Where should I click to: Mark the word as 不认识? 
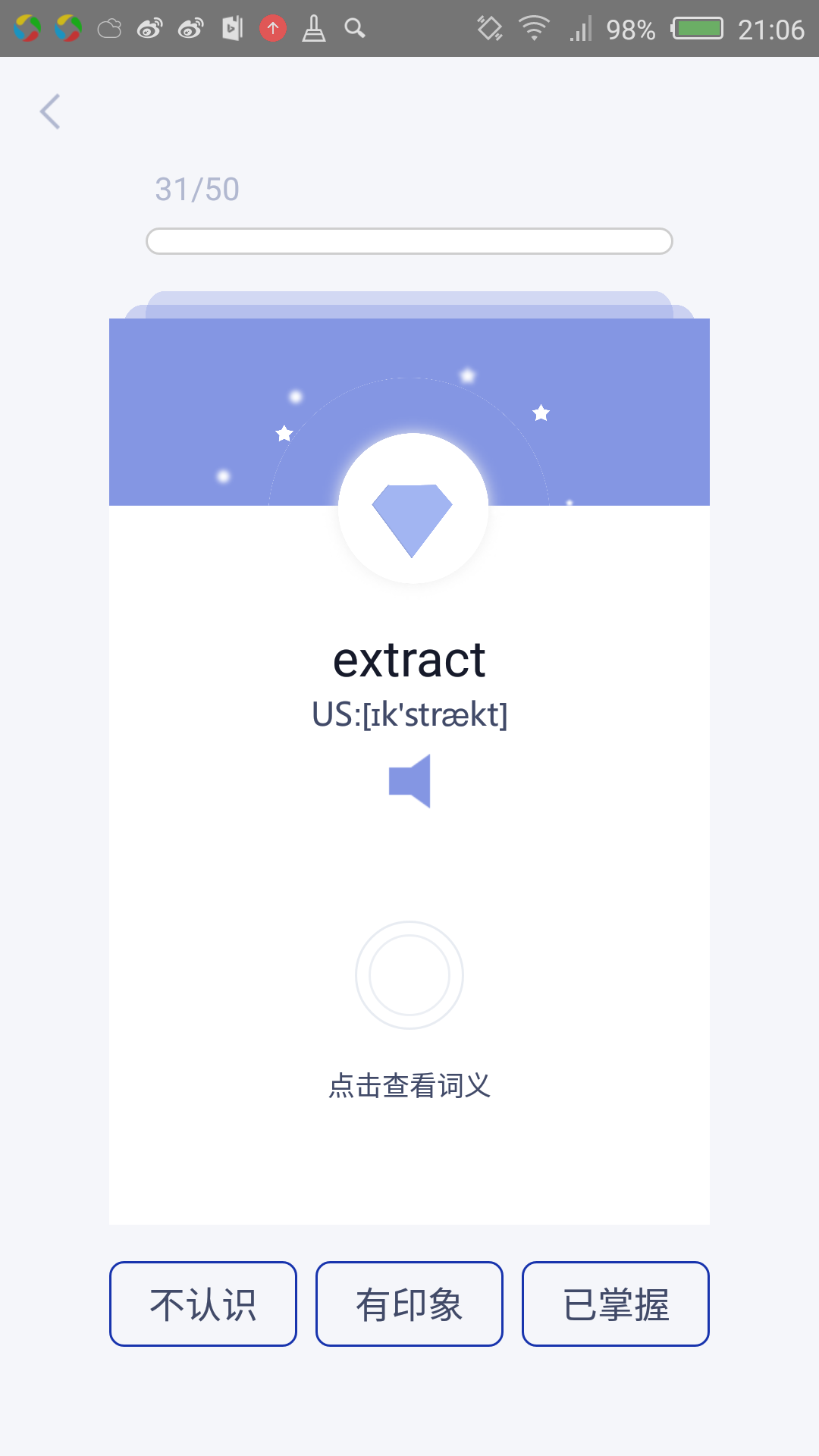click(x=203, y=1304)
